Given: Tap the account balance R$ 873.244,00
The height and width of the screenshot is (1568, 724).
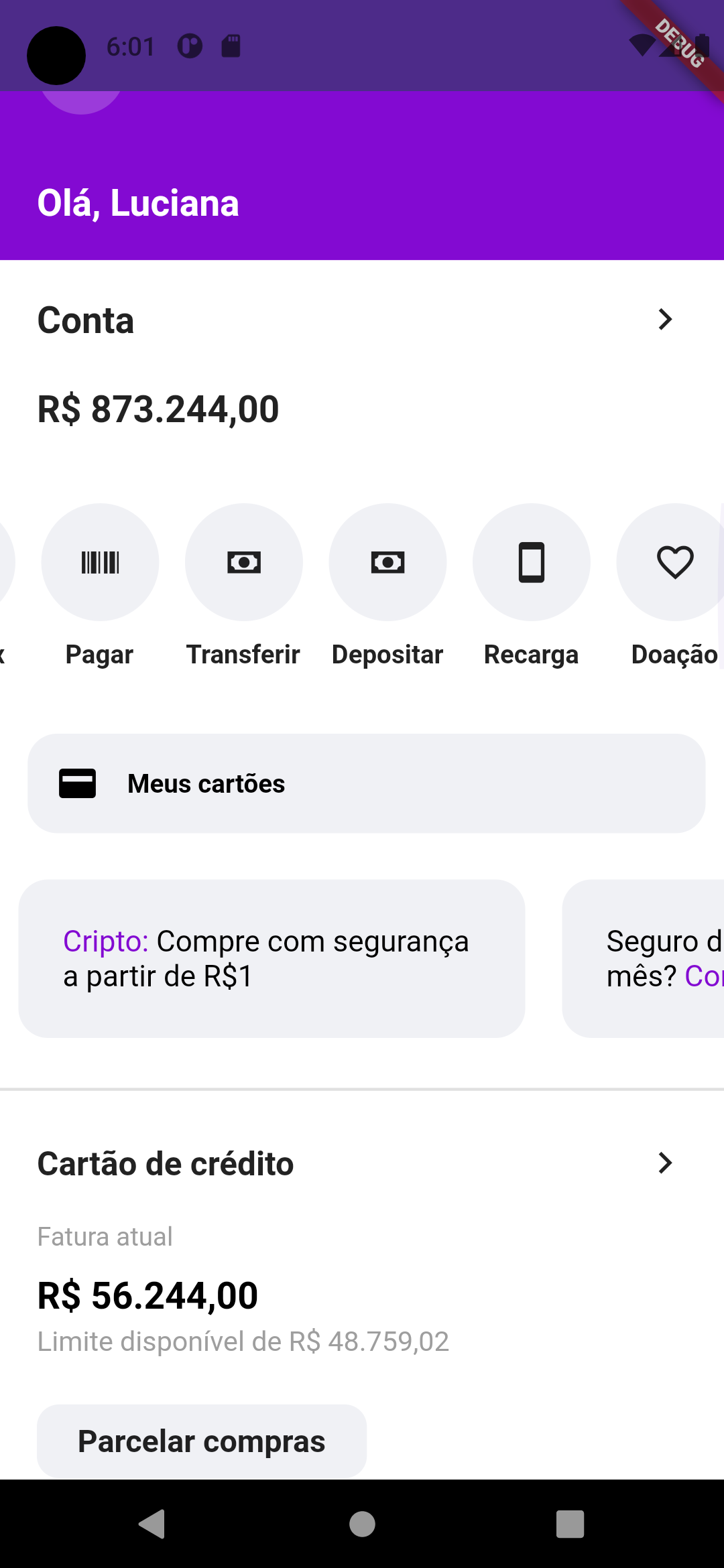Looking at the screenshot, I should pyautogui.click(x=158, y=409).
